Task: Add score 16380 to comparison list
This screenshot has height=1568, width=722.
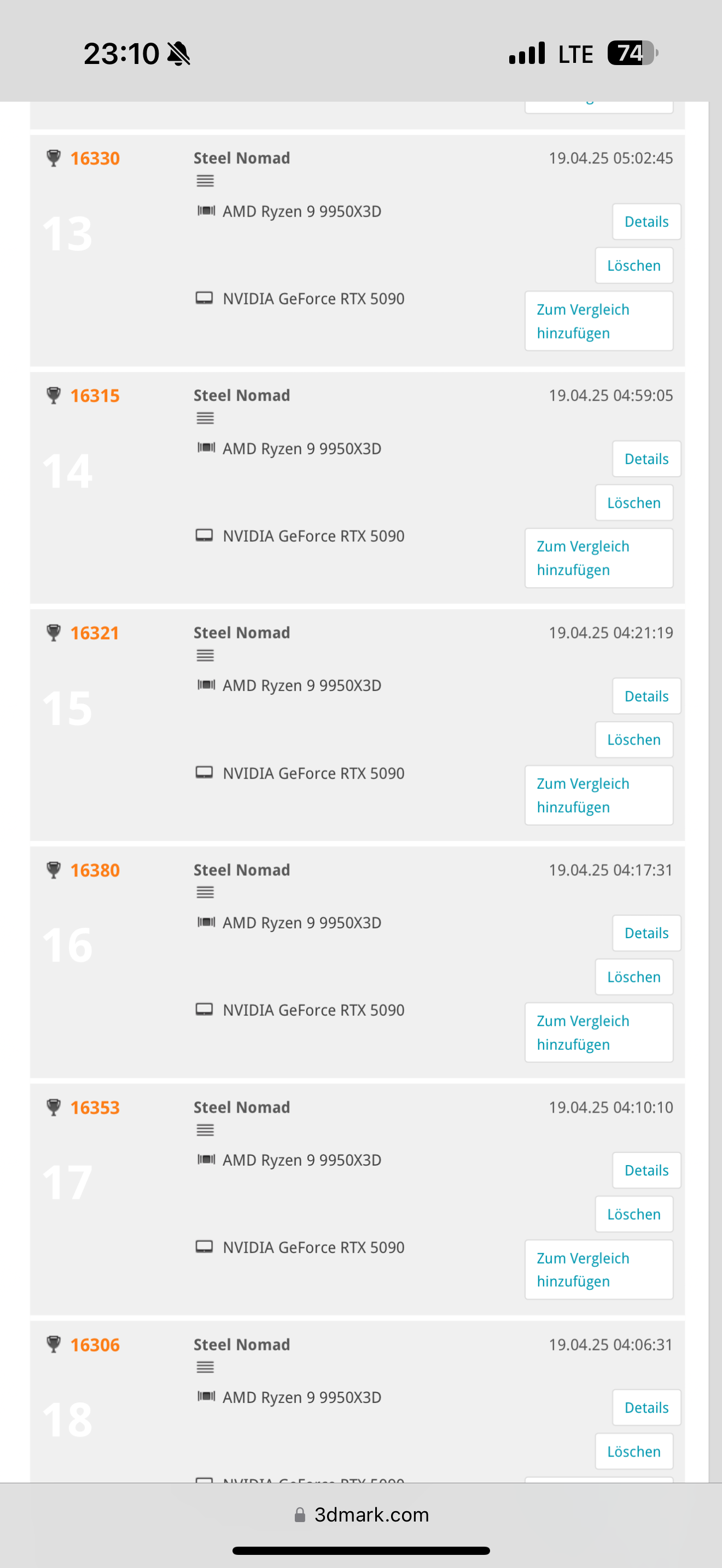Action: click(598, 1032)
